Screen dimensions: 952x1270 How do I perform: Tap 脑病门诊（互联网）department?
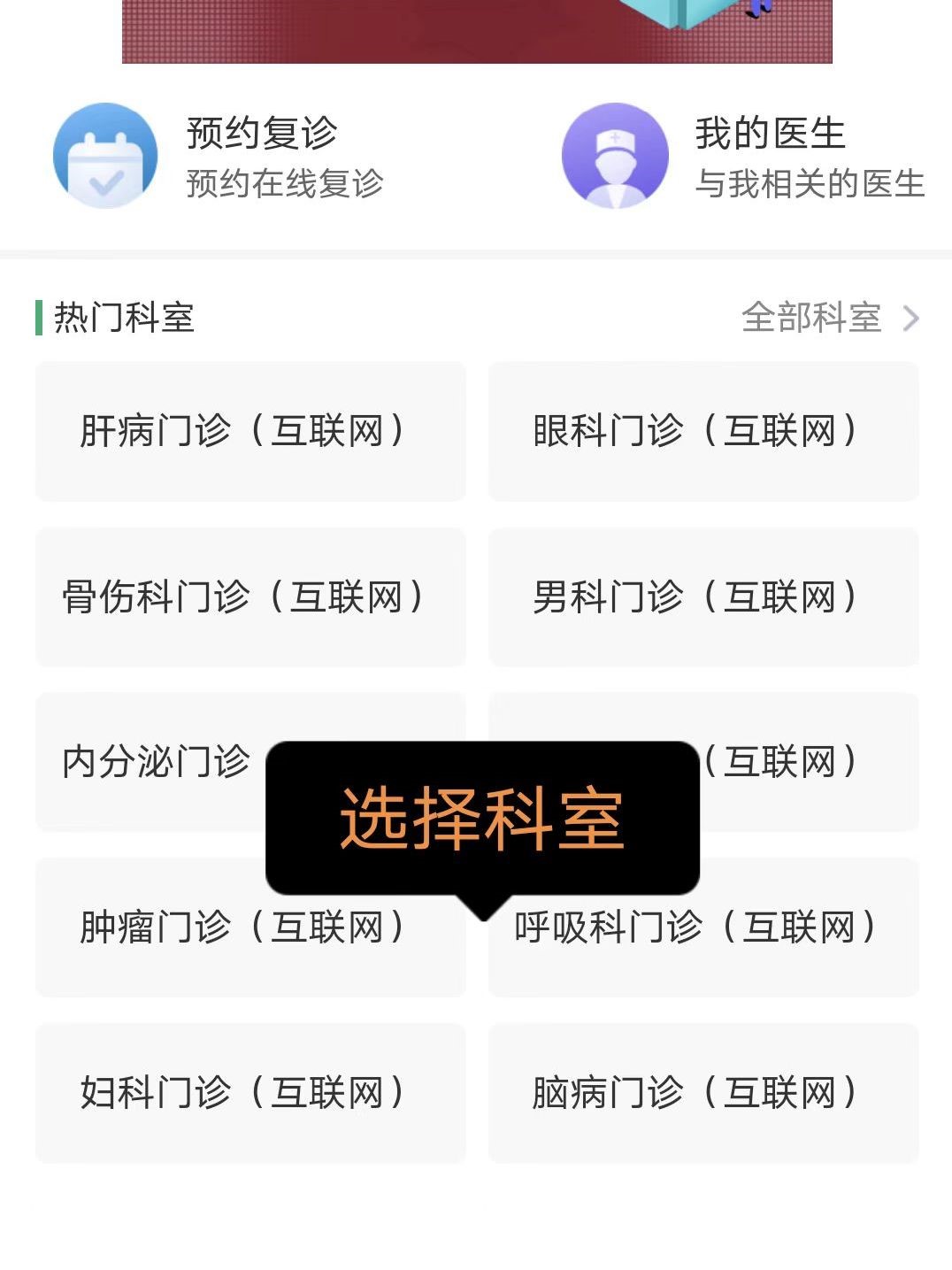pos(703,1093)
